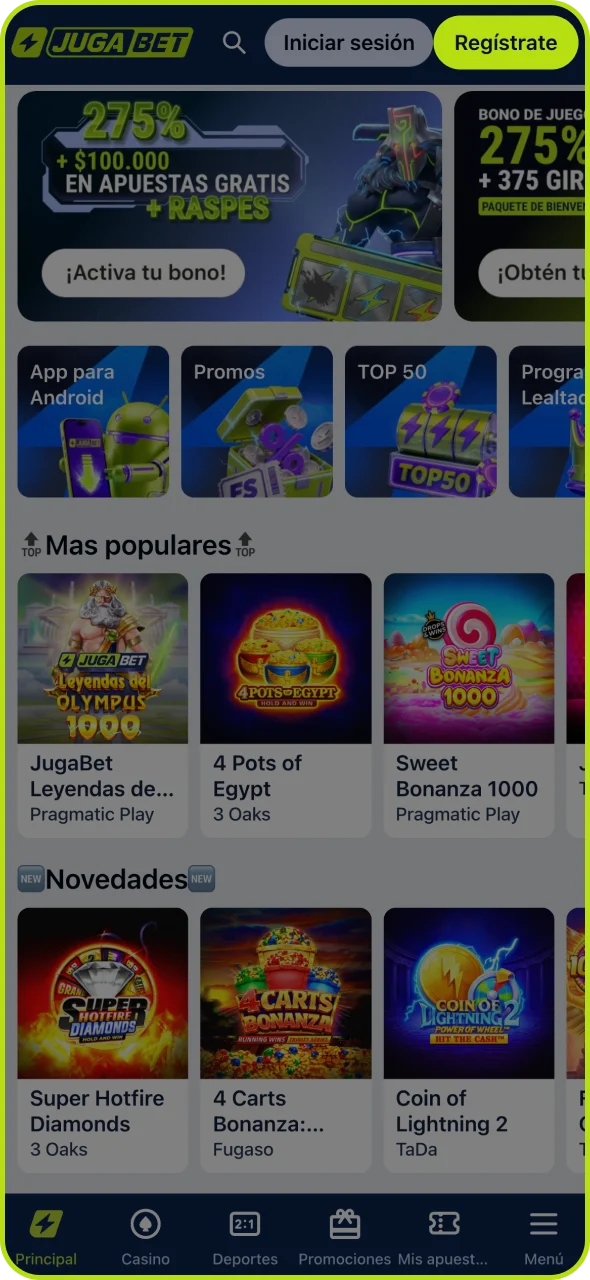Switch to the Casino tab
Screen dimensions: 590x1280
point(146,1238)
